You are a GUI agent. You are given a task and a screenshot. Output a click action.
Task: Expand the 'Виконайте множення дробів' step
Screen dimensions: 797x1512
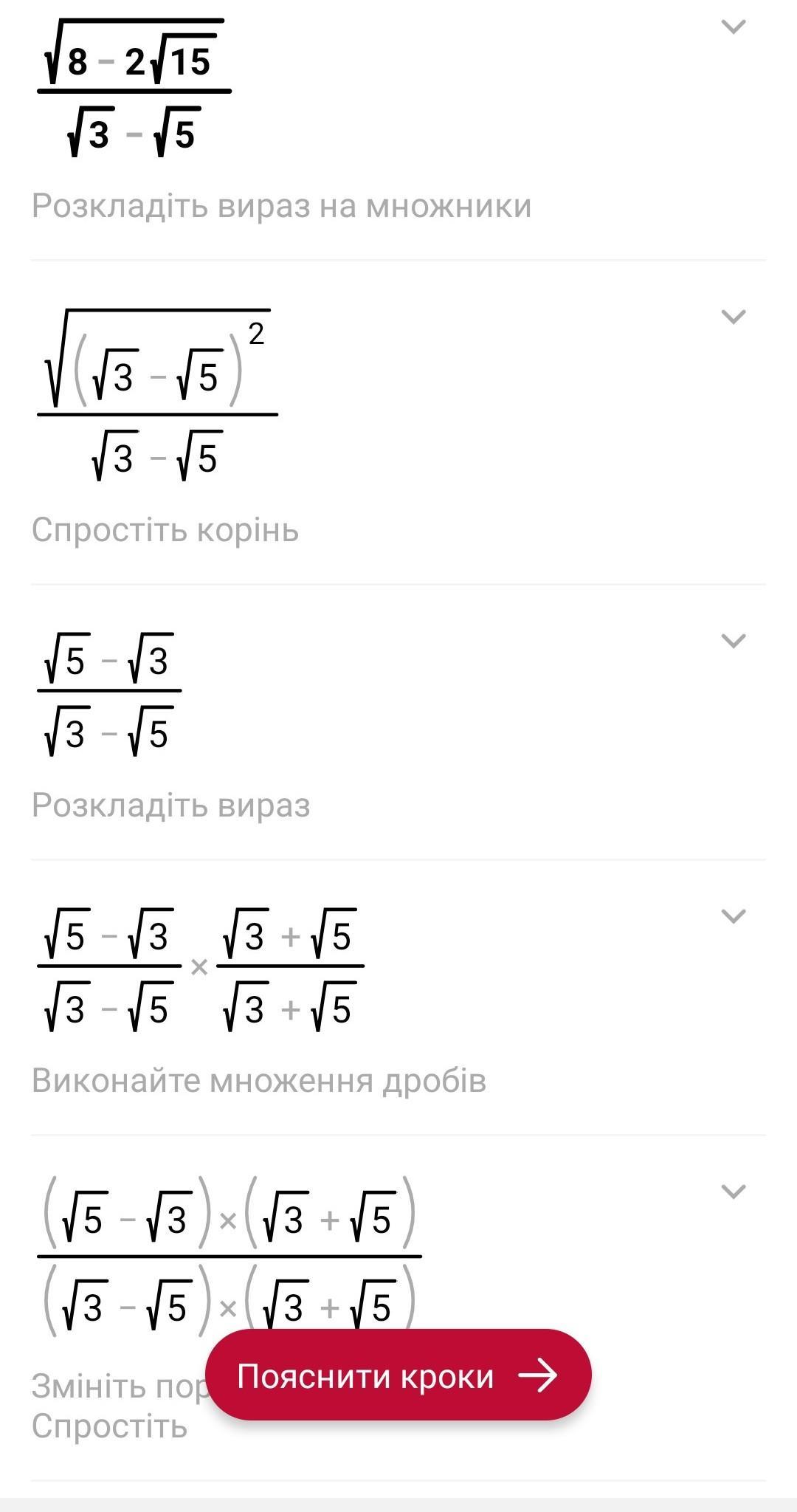[734, 916]
